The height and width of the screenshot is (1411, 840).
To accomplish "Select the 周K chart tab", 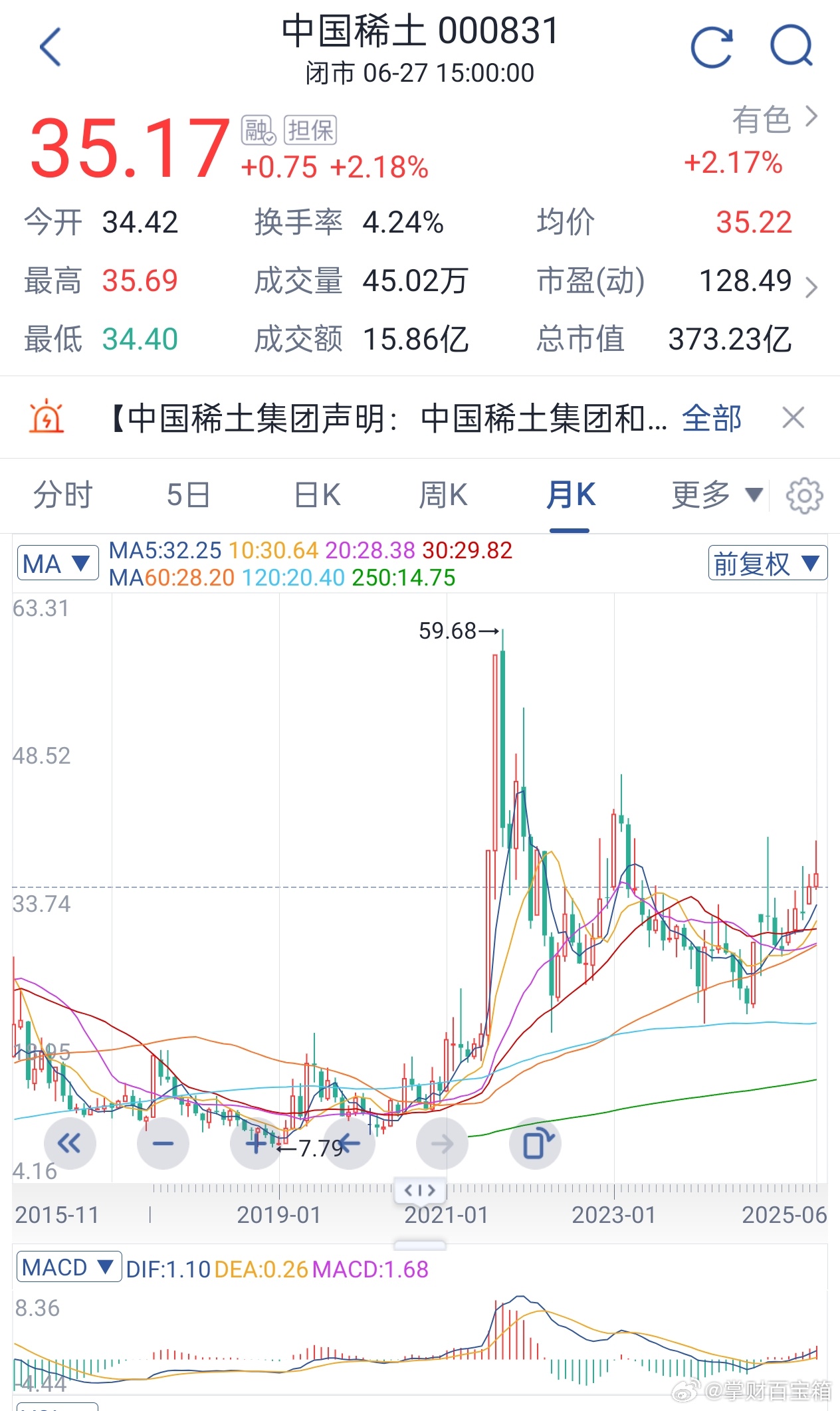I will coord(443,495).
